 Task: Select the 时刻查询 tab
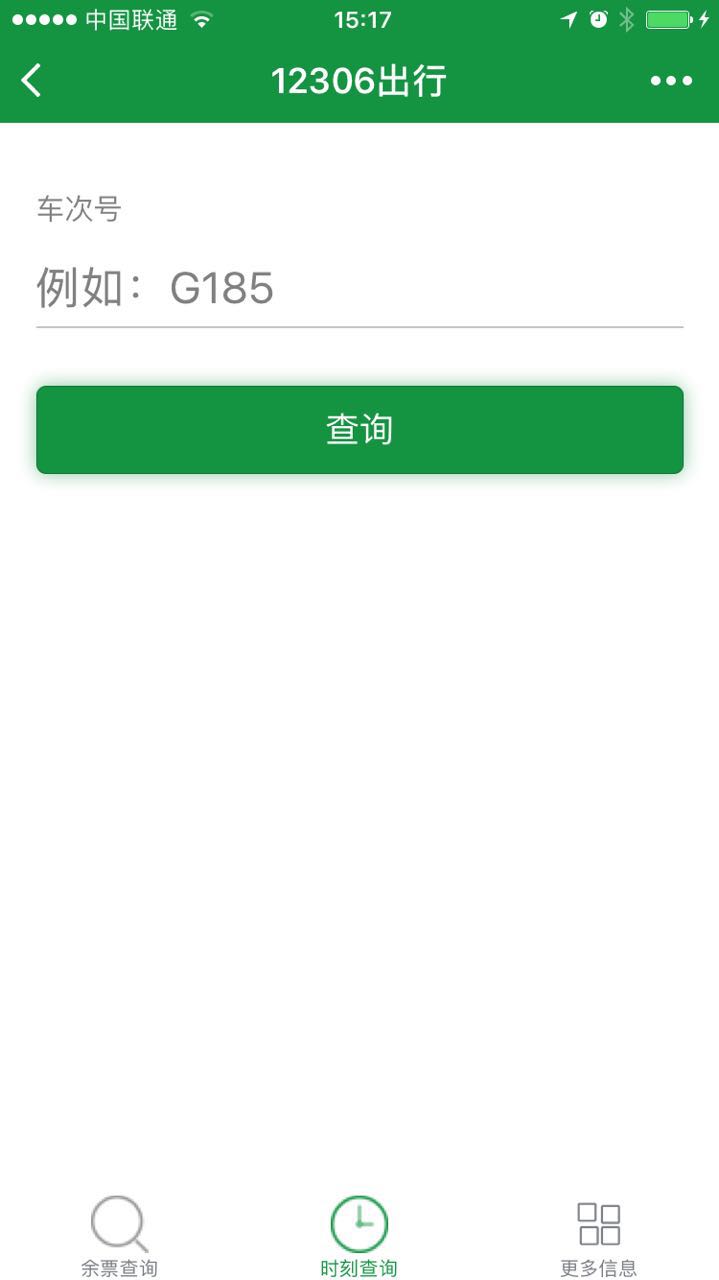point(359,1236)
